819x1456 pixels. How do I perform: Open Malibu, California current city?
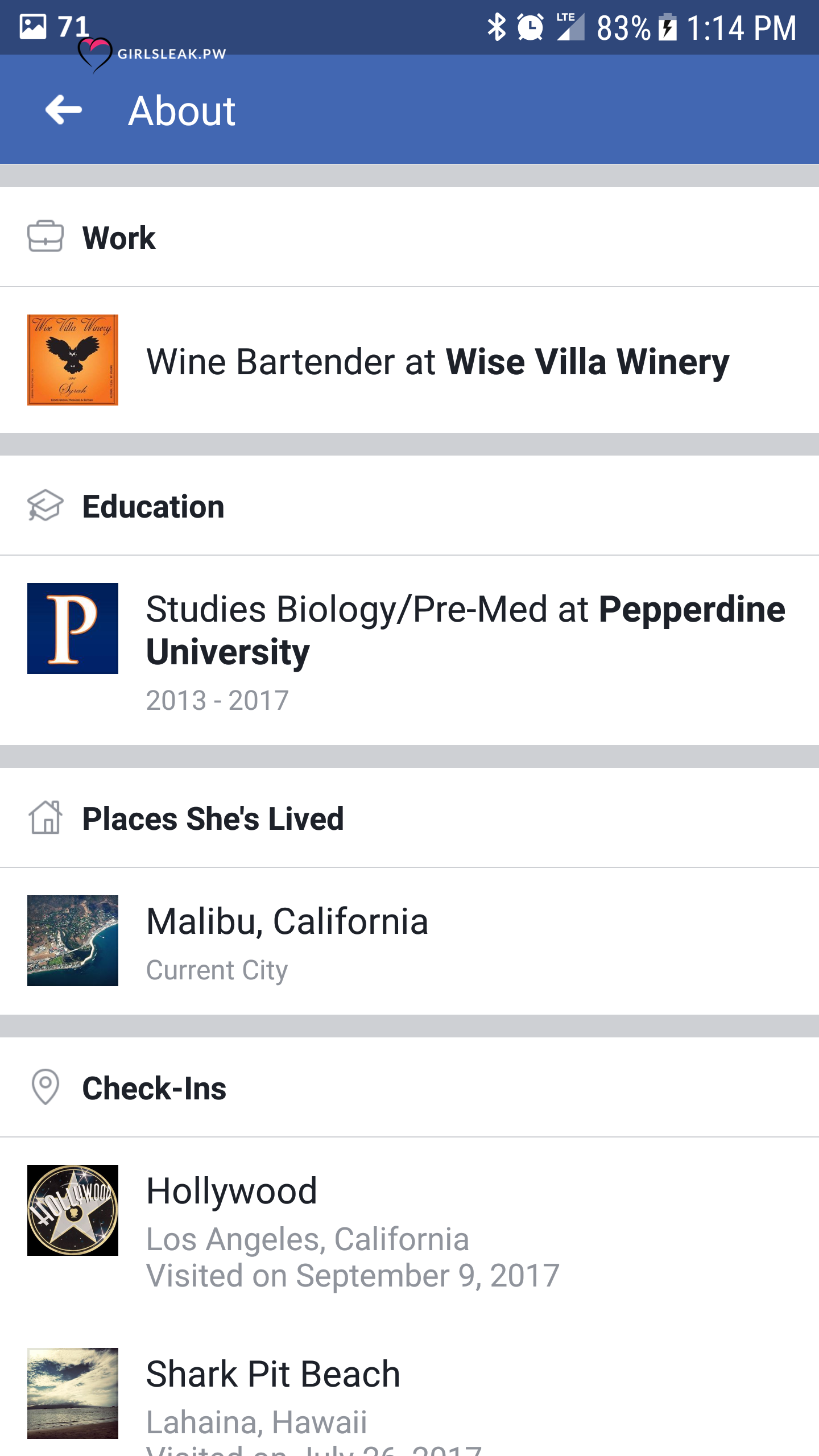(409, 941)
